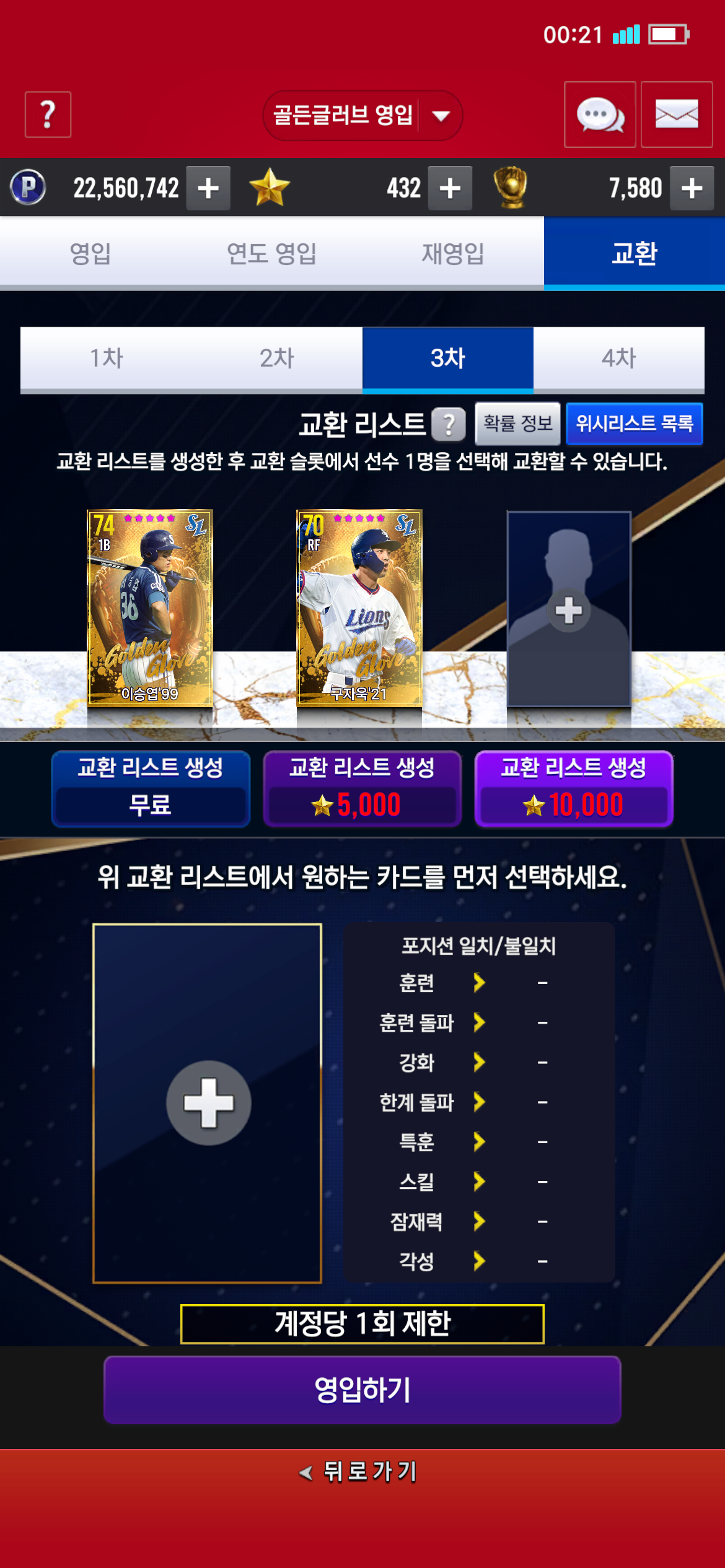The width and height of the screenshot is (725, 1568).
Task: Switch to the 영입 tab
Action: coord(90,253)
